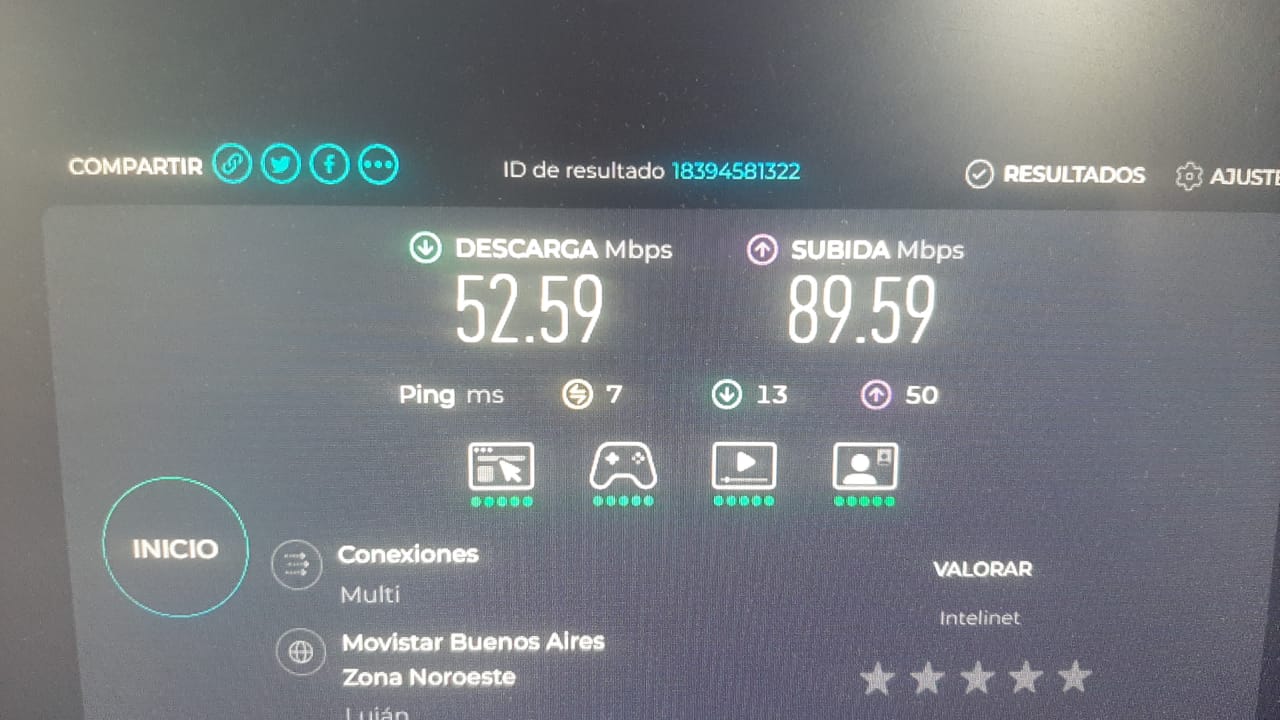
Task: Rate Intelinet with one star
Action: 877,680
